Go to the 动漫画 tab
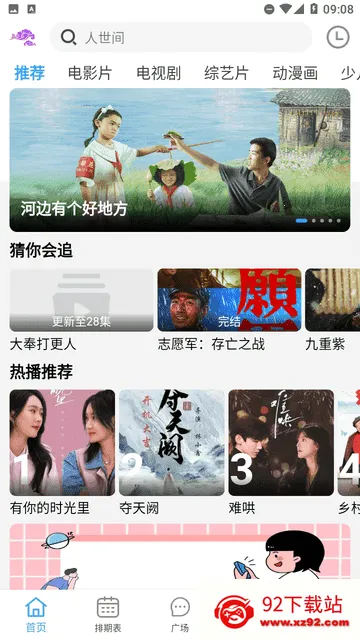 coord(295,73)
